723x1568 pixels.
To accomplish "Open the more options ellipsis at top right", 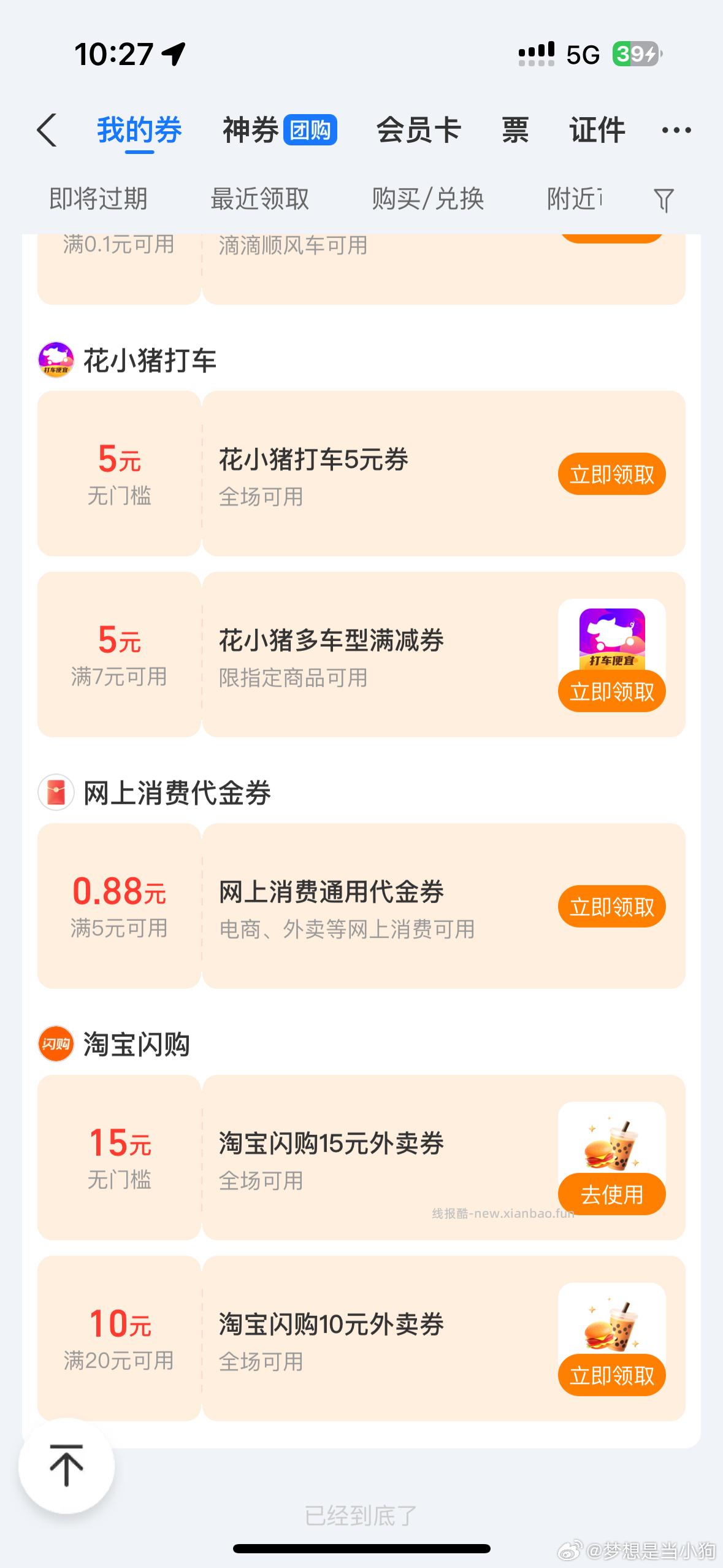I will [x=675, y=129].
